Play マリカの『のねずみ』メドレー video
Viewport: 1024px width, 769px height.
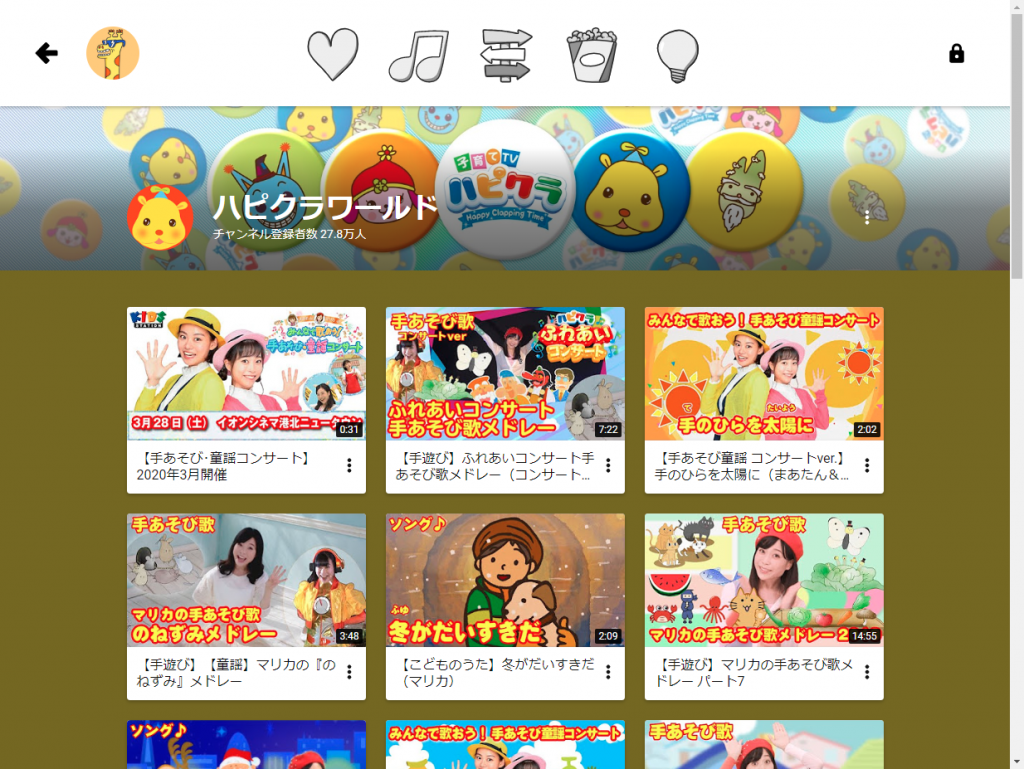[246, 581]
